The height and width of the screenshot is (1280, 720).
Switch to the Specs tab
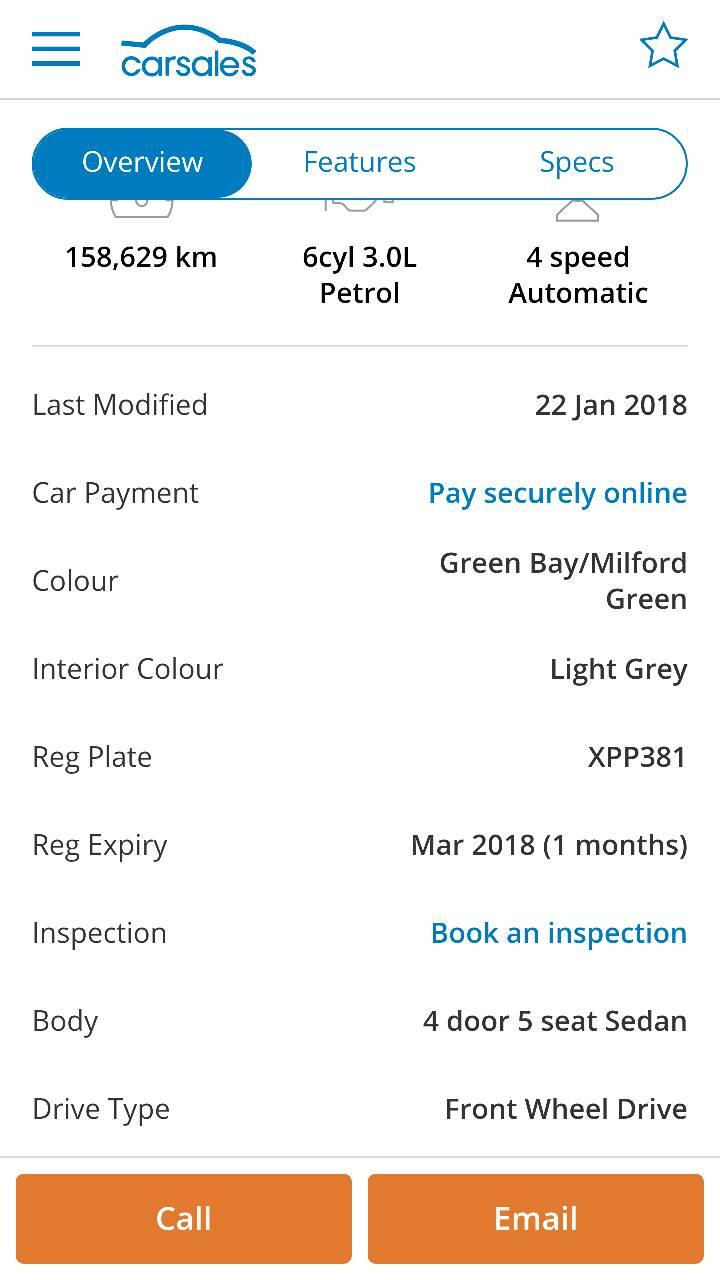point(577,163)
